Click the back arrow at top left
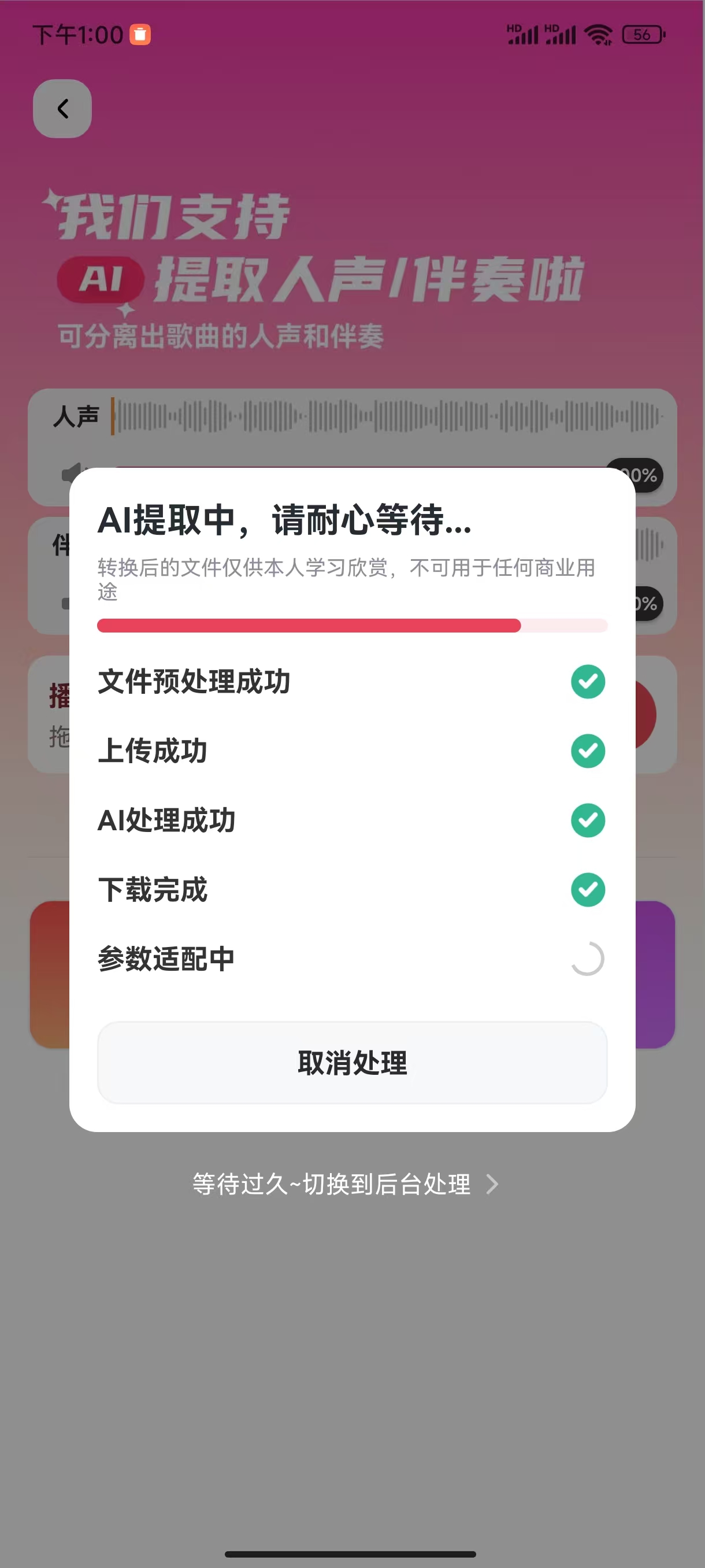 tap(61, 107)
